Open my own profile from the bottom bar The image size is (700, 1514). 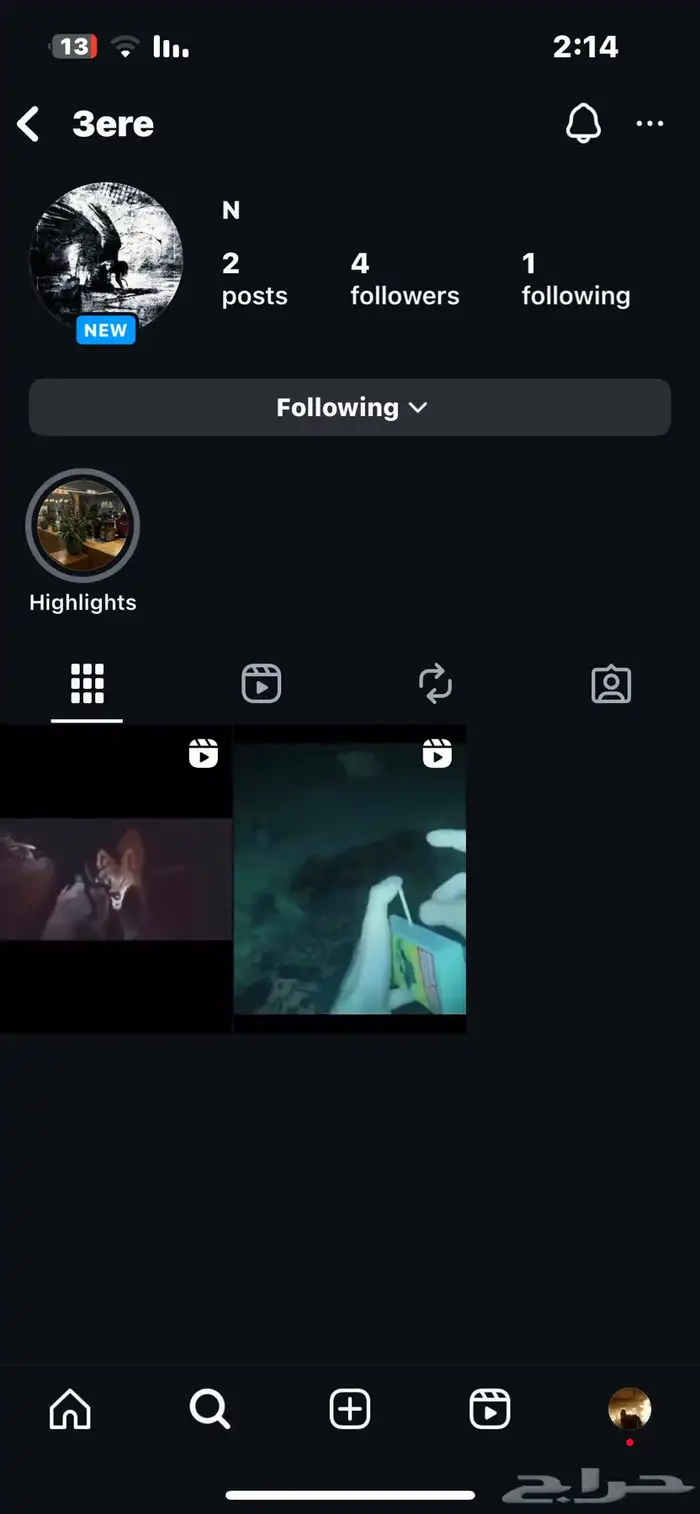[630, 1409]
